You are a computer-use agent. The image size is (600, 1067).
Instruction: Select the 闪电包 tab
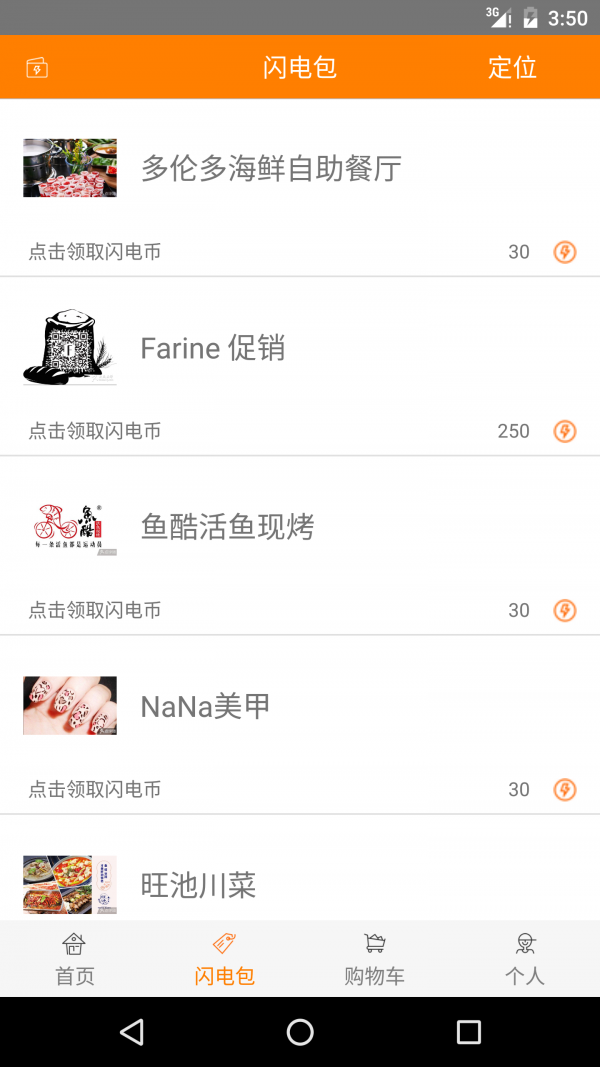click(224, 959)
